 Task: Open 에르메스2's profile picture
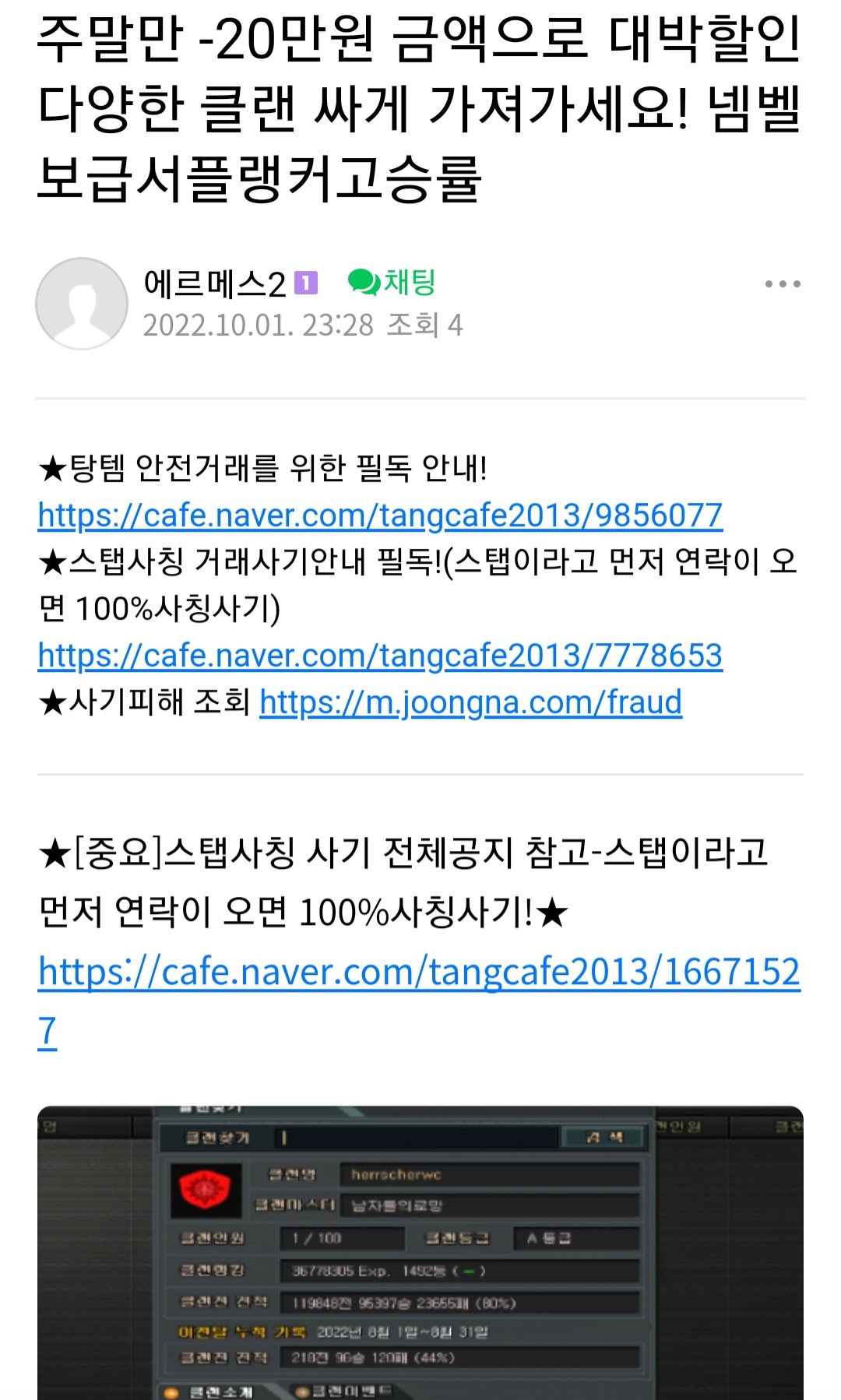82,303
